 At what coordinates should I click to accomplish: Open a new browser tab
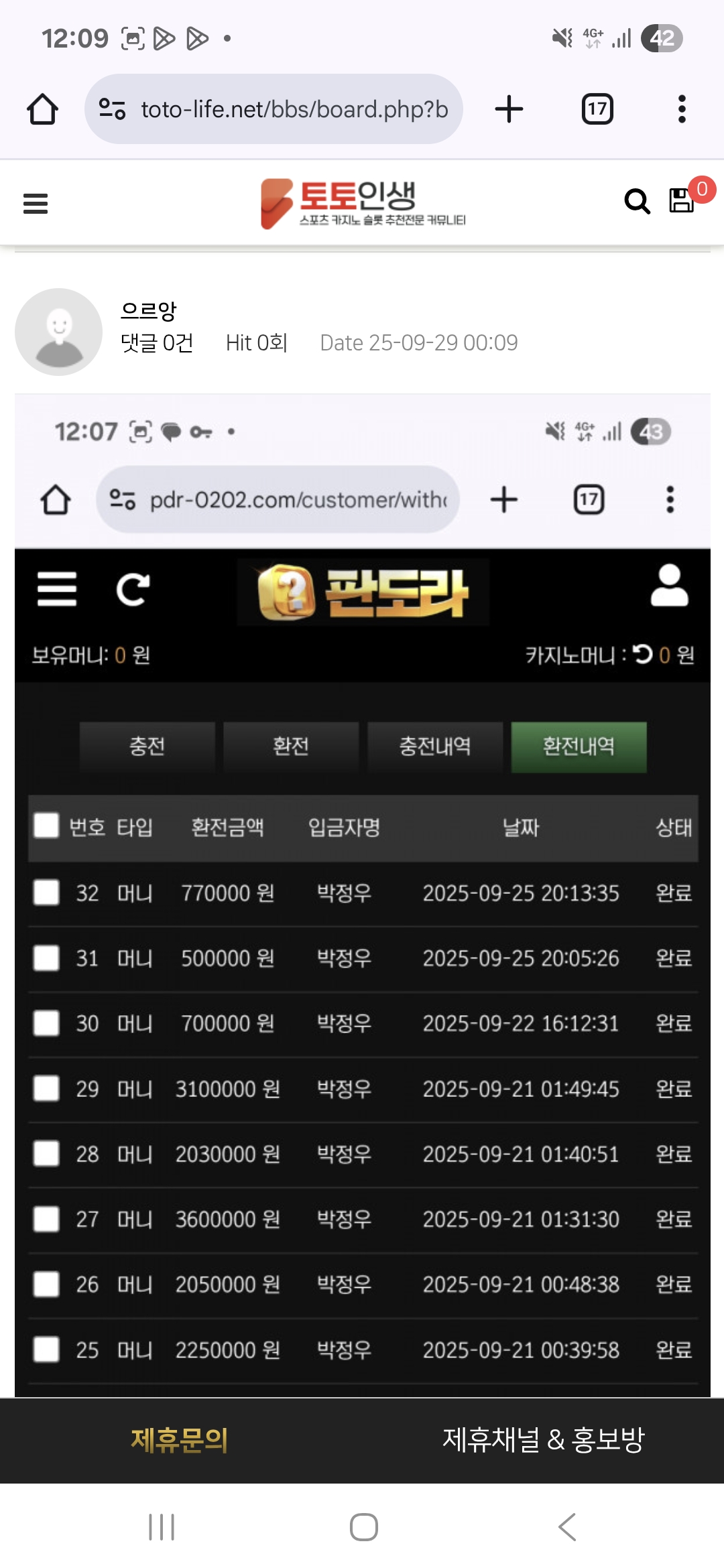[x=509, y=109]
